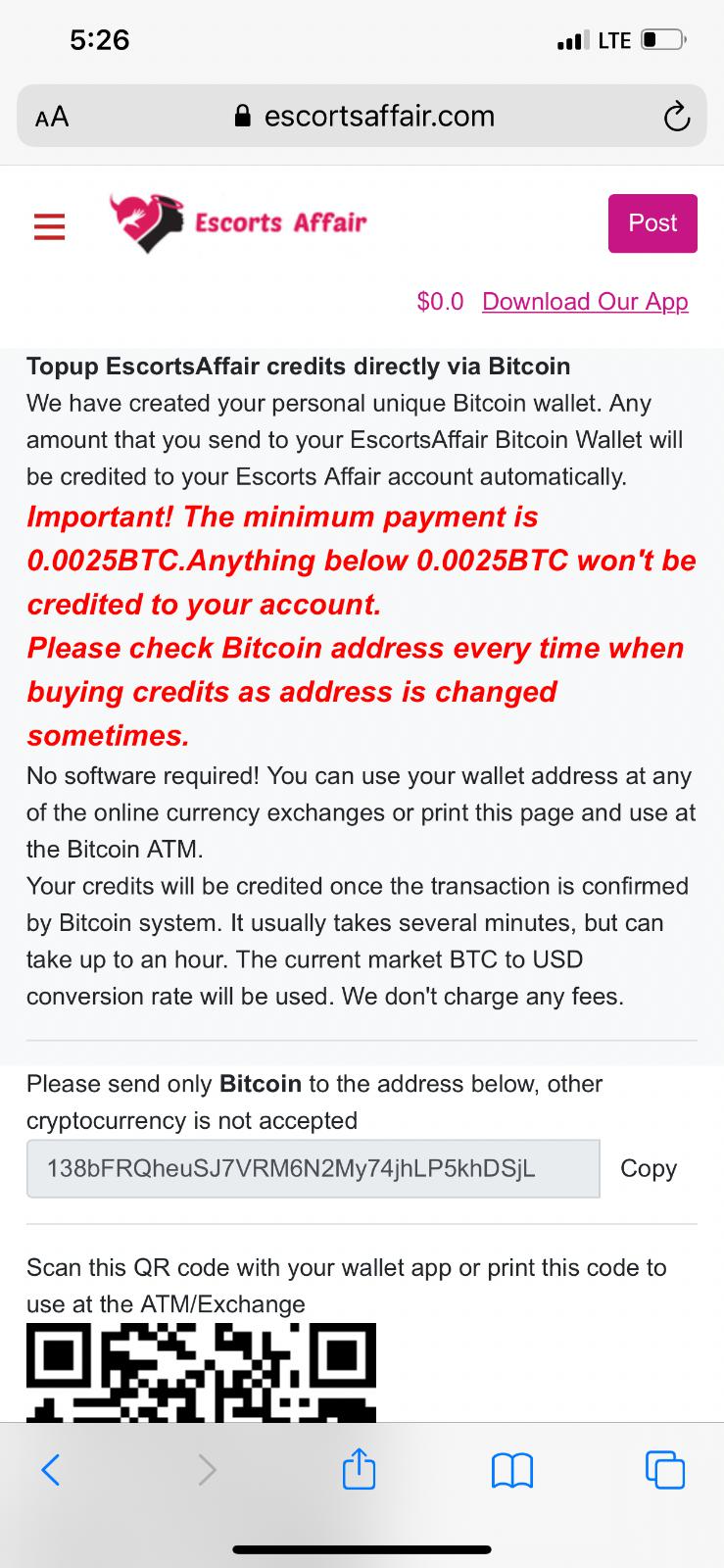724x1568 pixels.
Task: Open the Escorts Affair home logo
Action: tap(238, 222)
